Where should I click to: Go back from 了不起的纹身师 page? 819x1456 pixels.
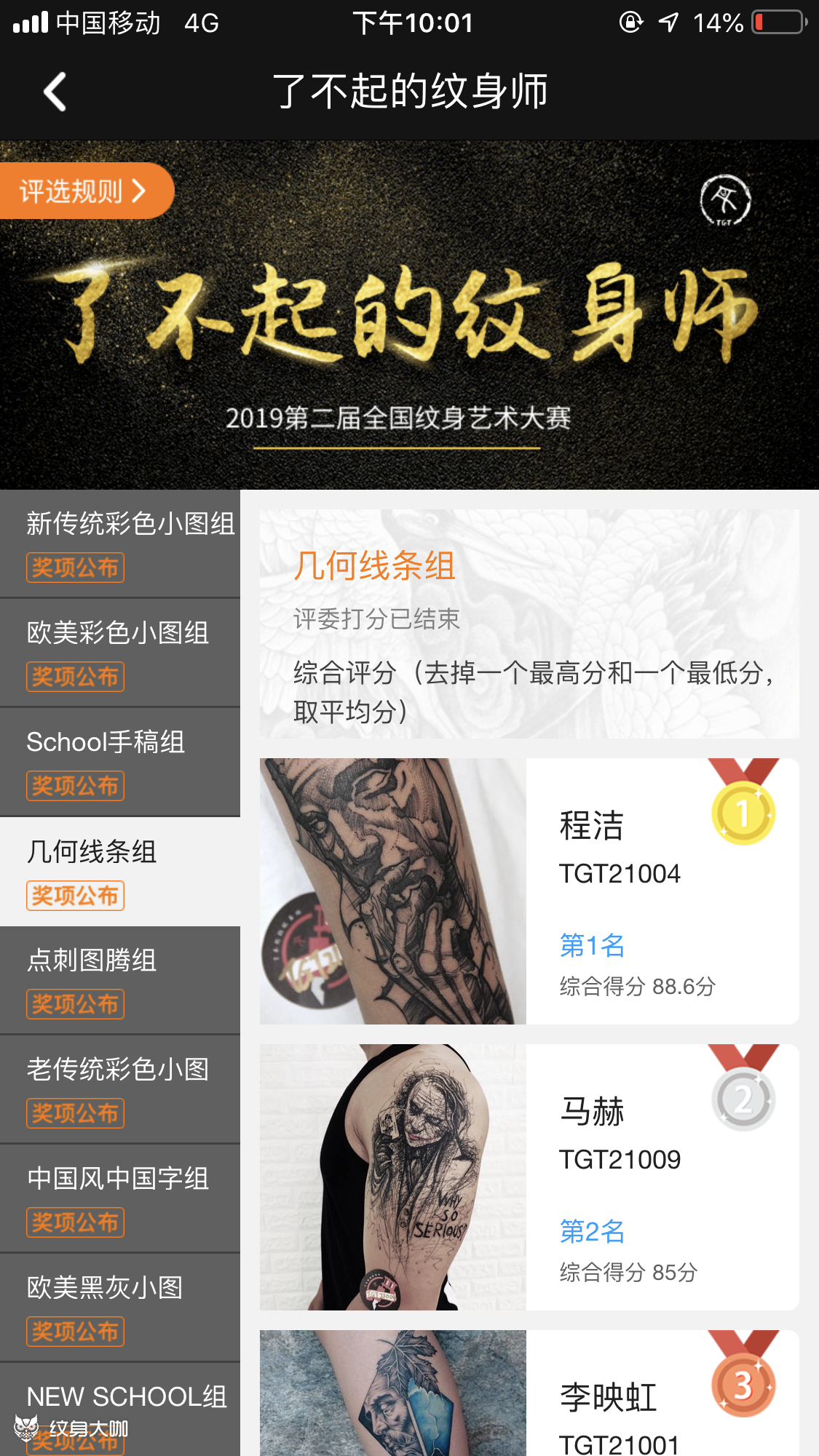[x=55, y=92]
